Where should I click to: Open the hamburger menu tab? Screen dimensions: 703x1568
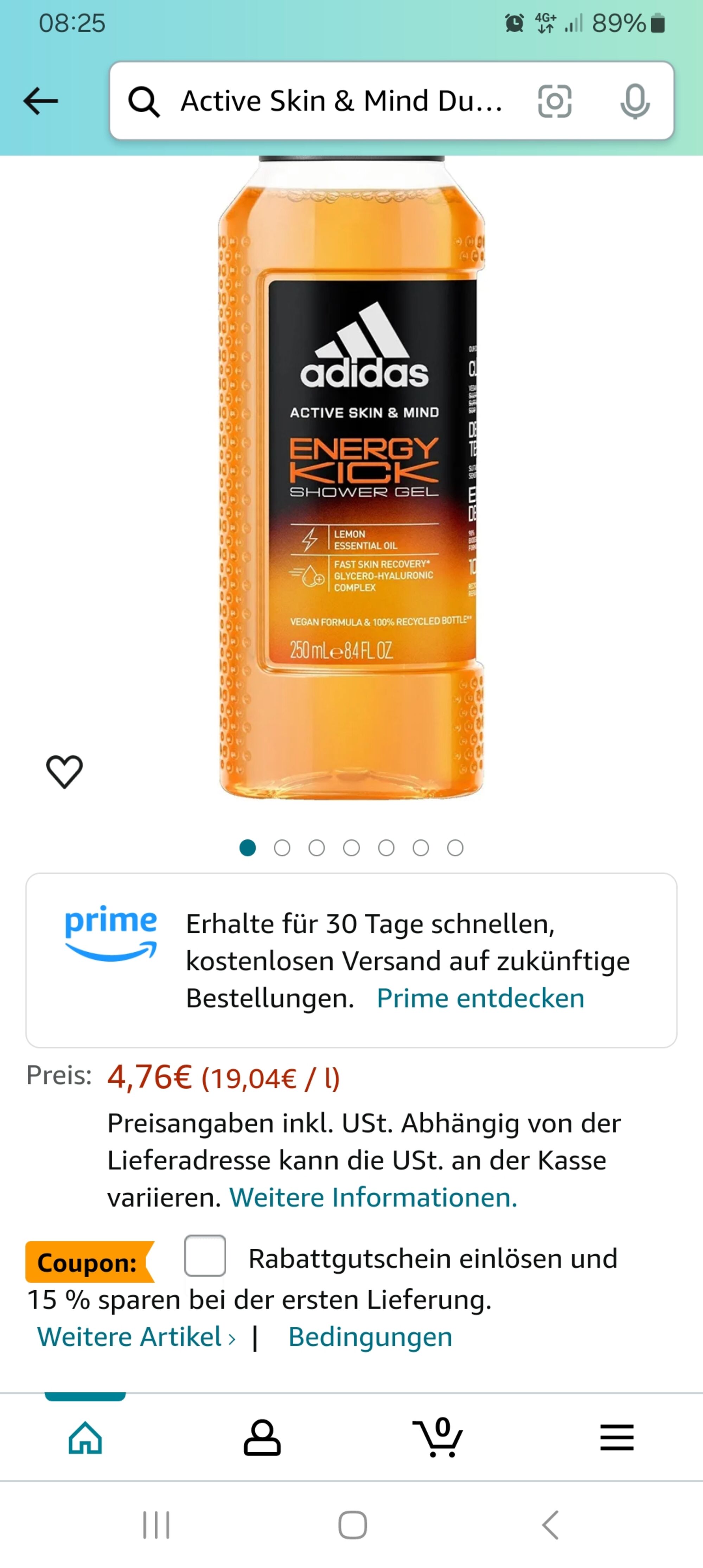pyautogui.click(x=616, y=1438)
